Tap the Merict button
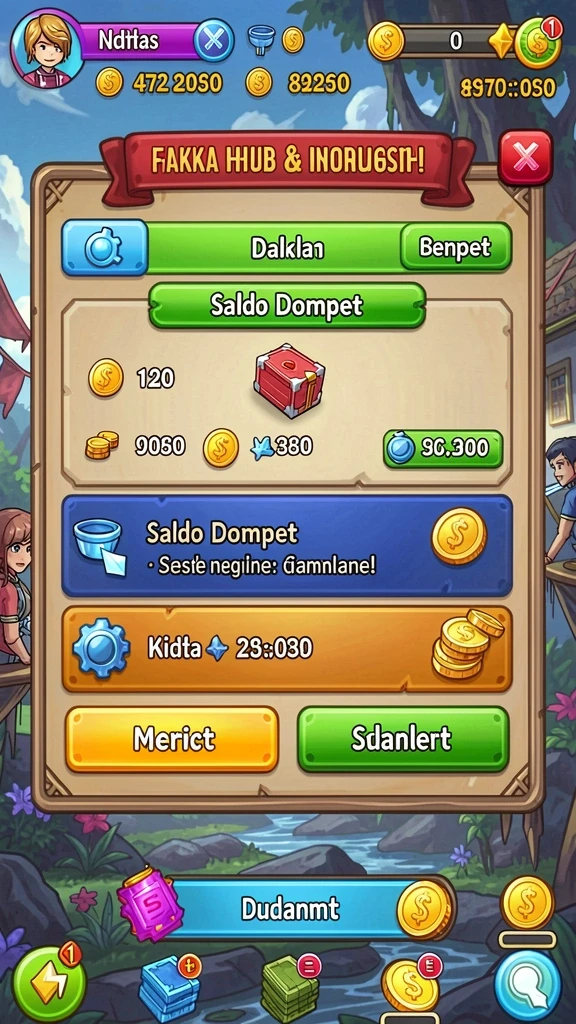 coord(172,739)
